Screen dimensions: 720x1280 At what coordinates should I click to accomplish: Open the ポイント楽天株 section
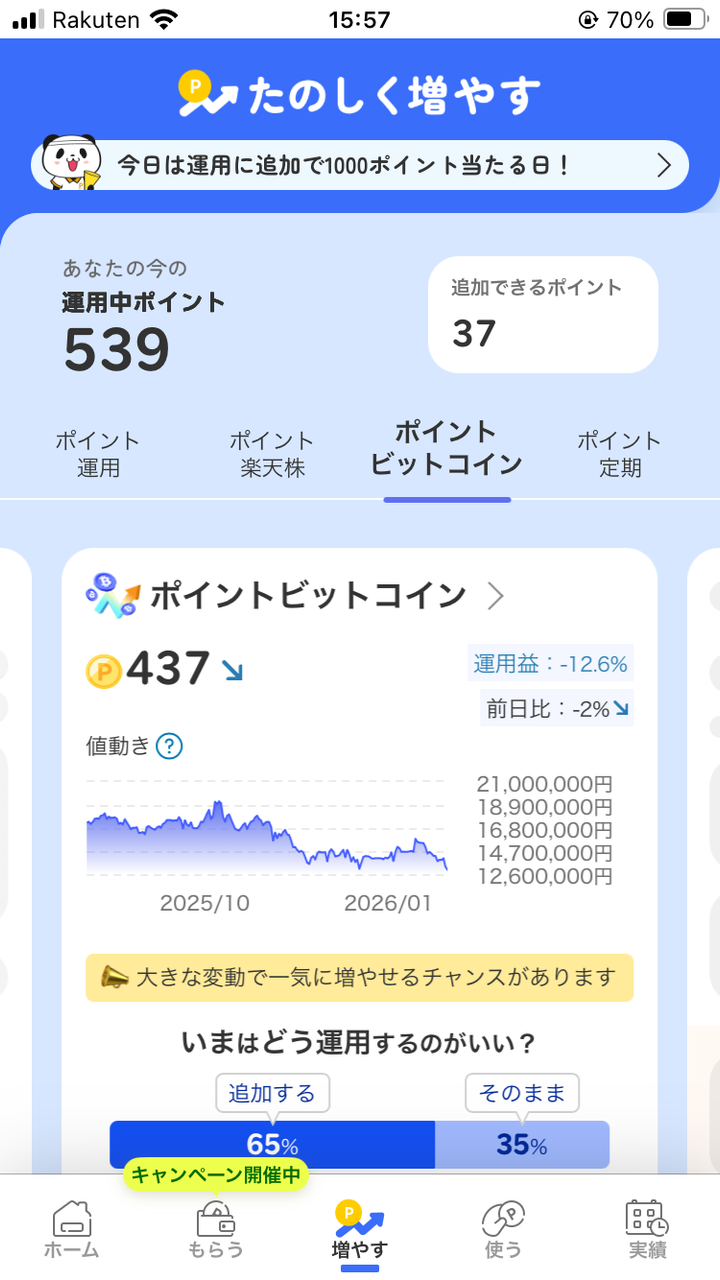(x=272, y=452)
